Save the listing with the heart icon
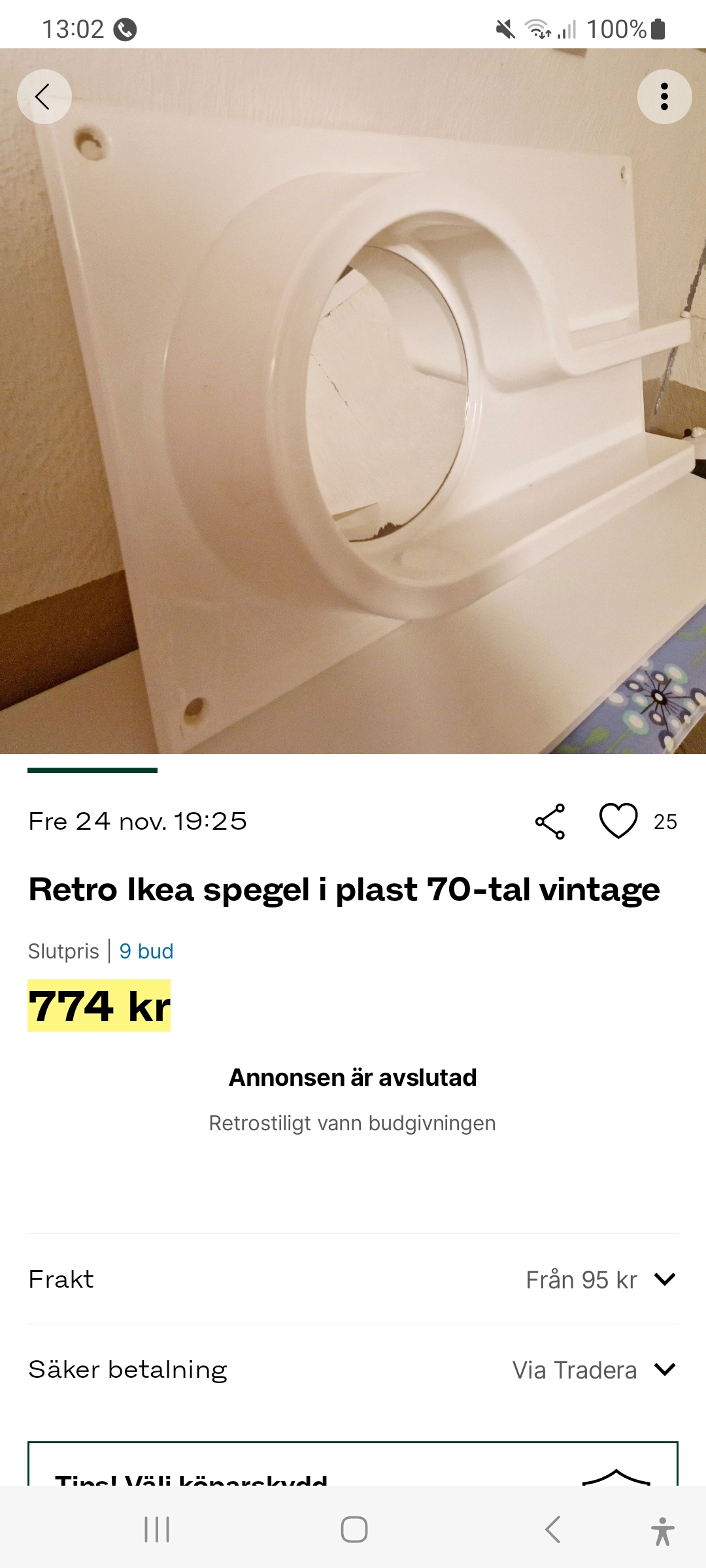The height and width of the screenshot is (1568, 706). tap(618, 821)
